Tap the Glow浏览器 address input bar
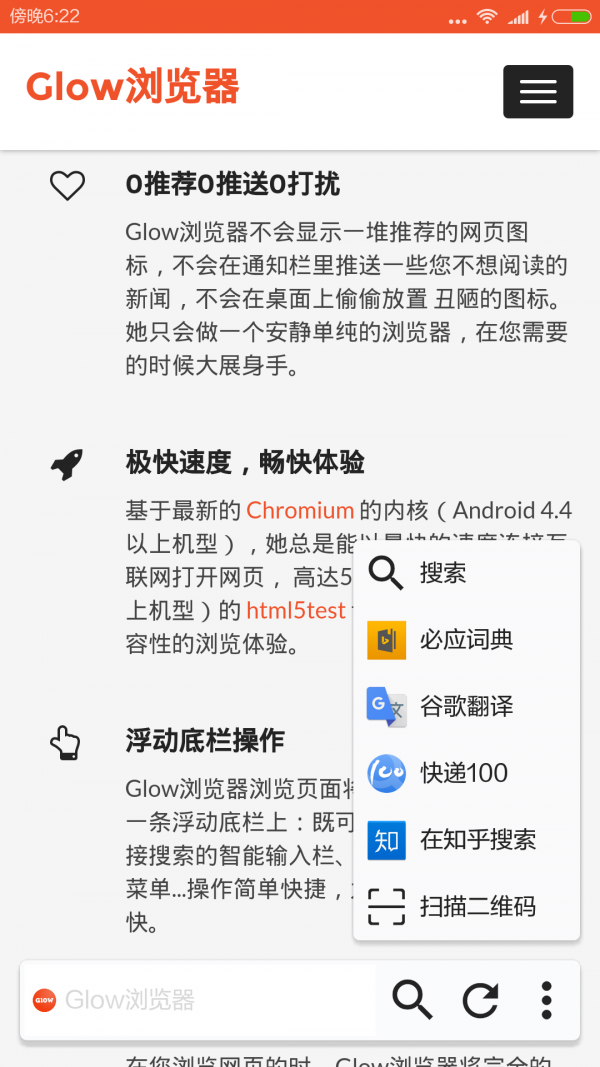 [x=199, y=1000]
